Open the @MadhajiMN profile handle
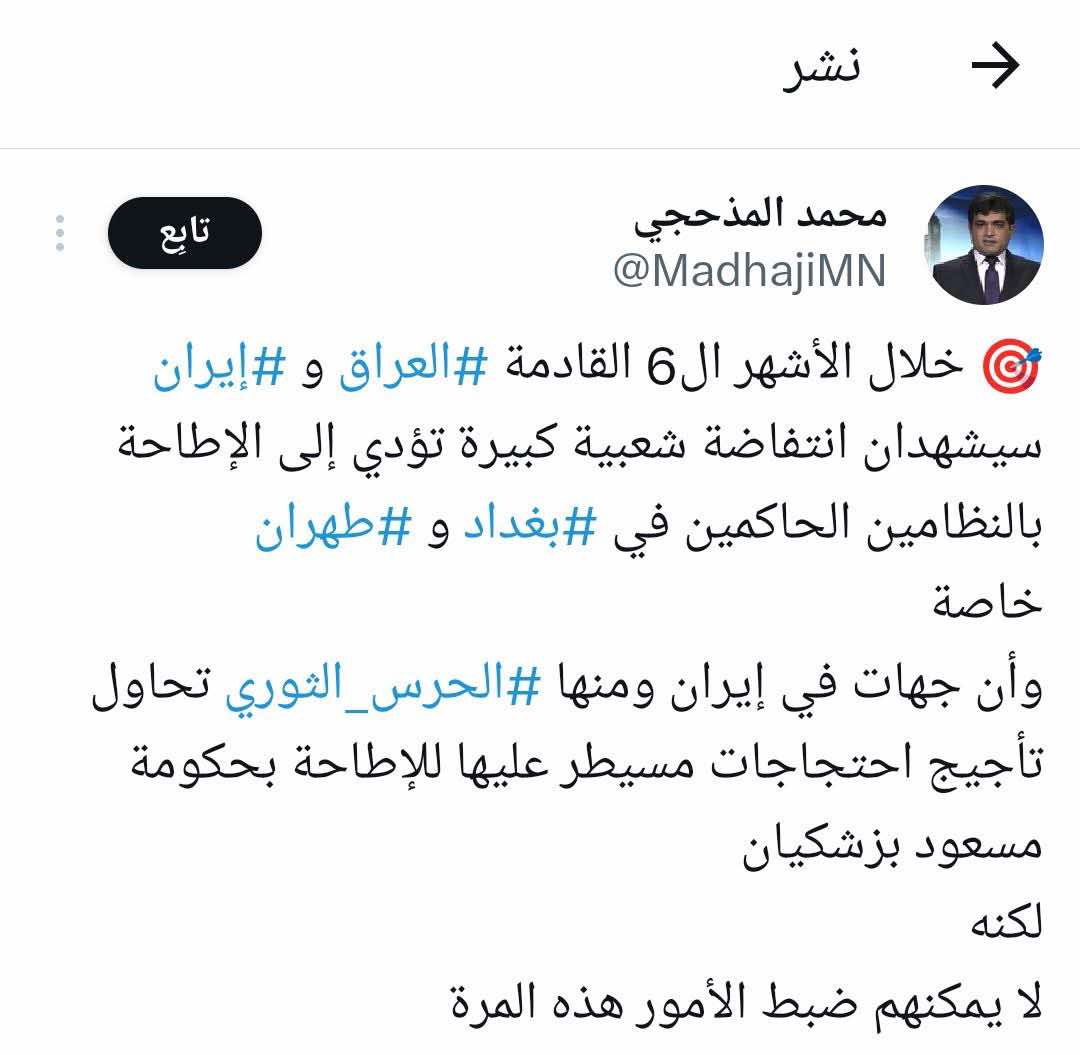 pyautogui.click(x=749, y=271)
